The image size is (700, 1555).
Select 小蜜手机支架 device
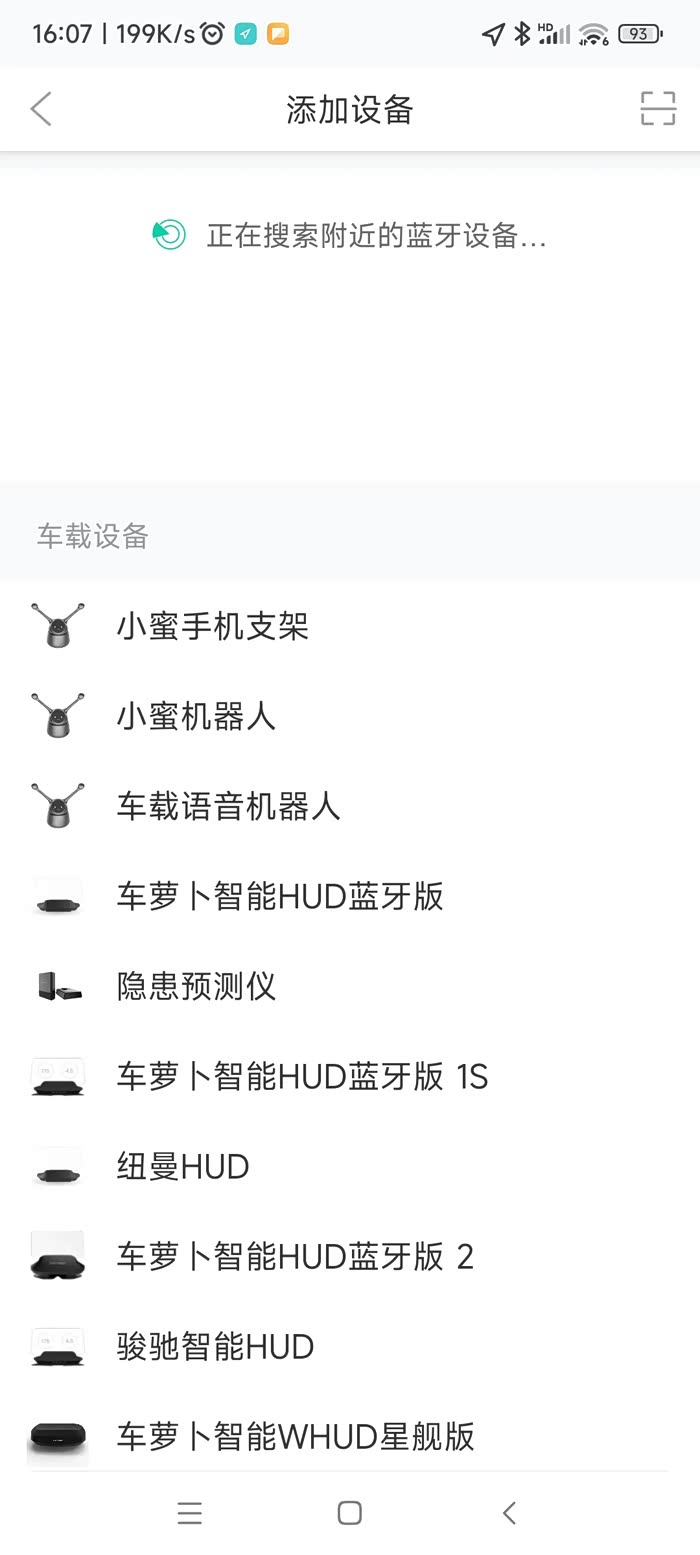pos(350,626)
